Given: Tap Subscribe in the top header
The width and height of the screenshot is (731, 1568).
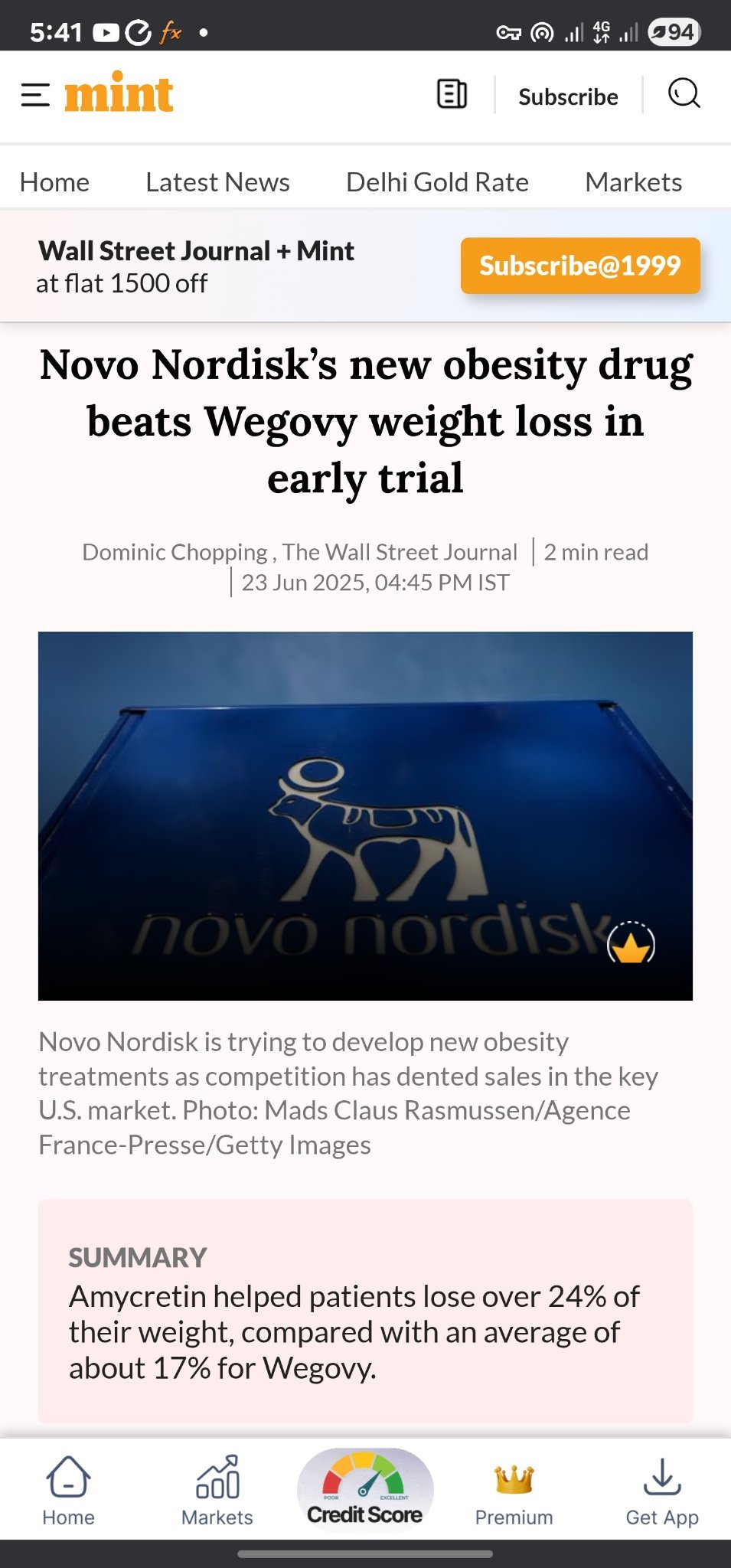Looking at the screenshot, I should (x=568, y=96).
